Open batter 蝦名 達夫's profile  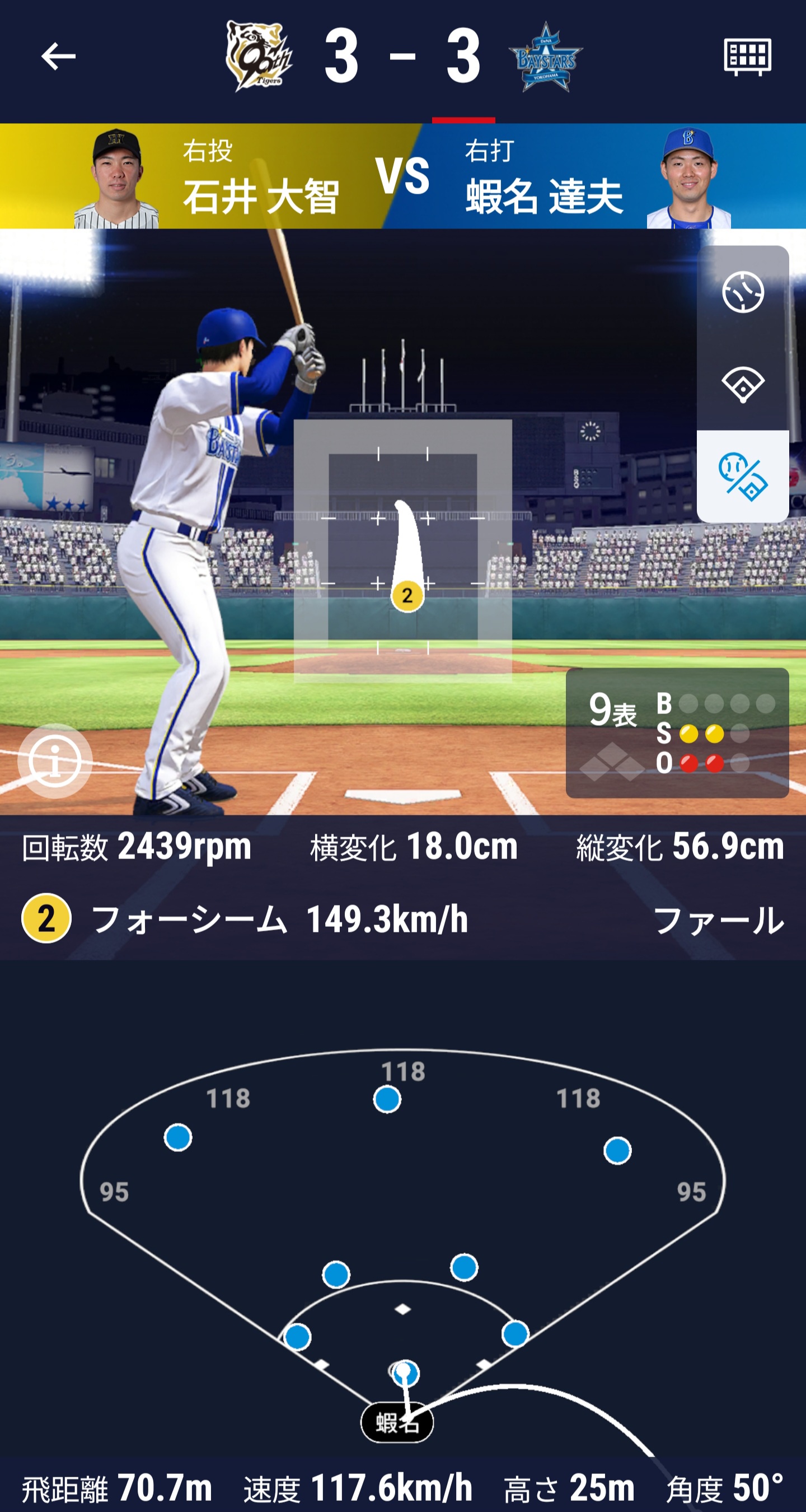click(x=688, y=179)
